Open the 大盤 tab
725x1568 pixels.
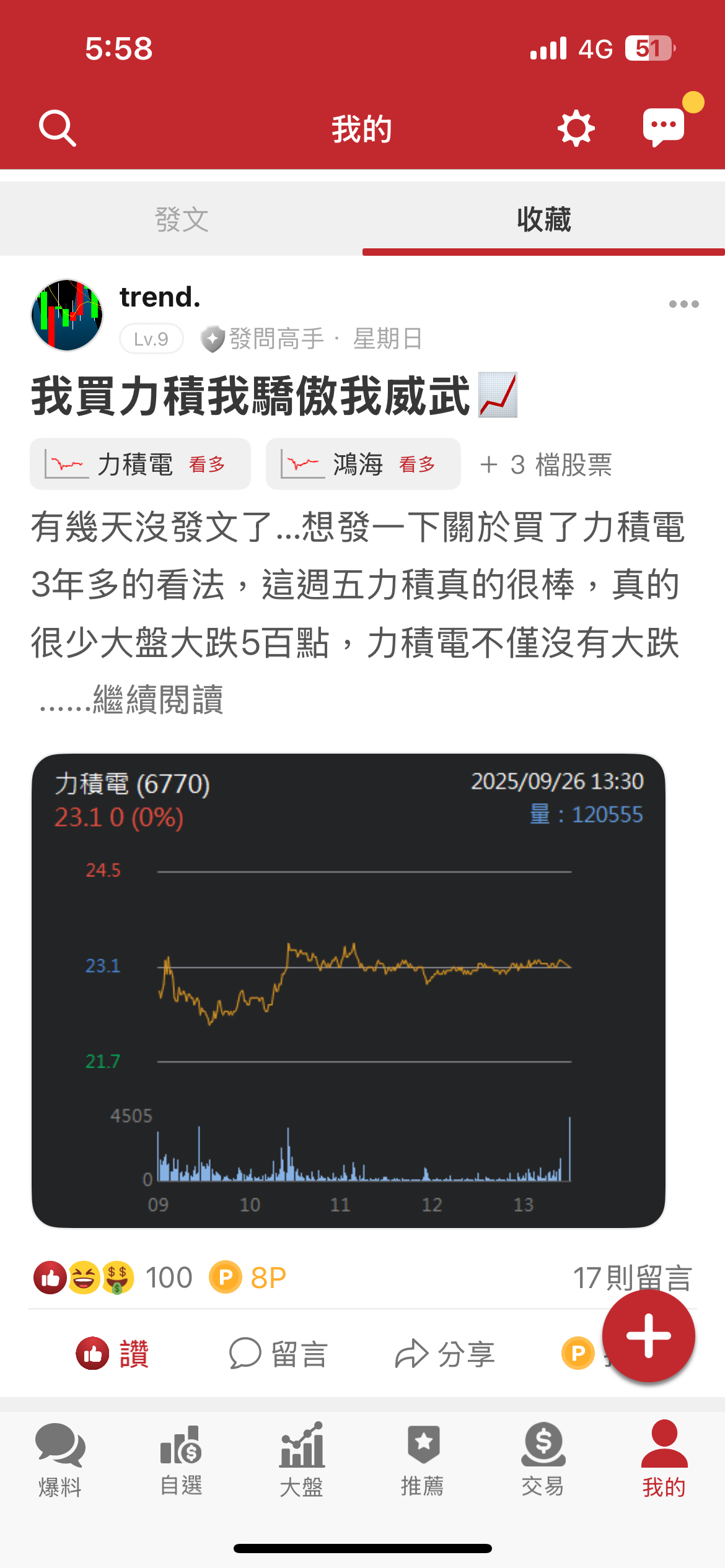(x=302, y=1459)
